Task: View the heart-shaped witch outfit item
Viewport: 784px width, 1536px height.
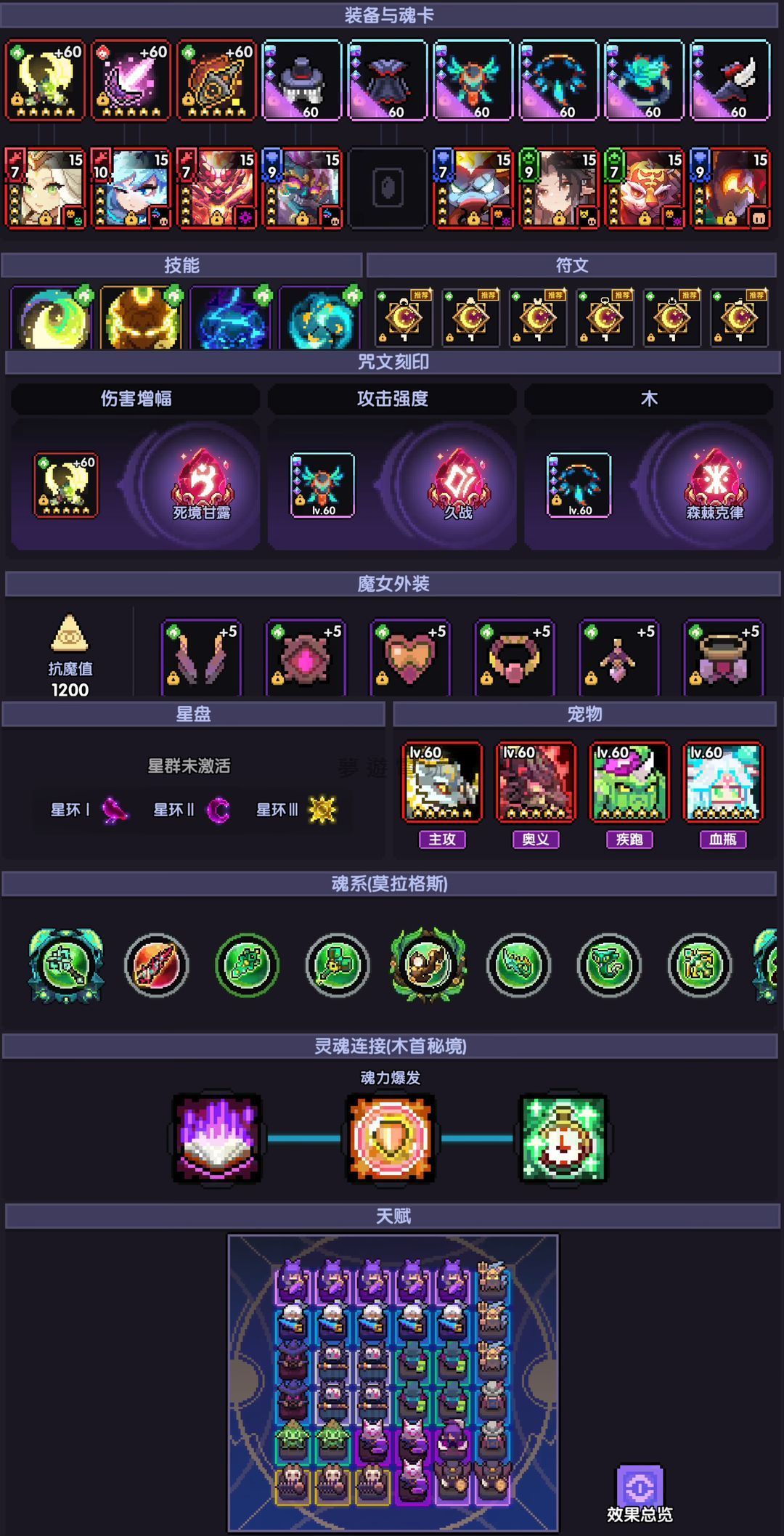Action: pyautogui.click(x=410, y=657)
